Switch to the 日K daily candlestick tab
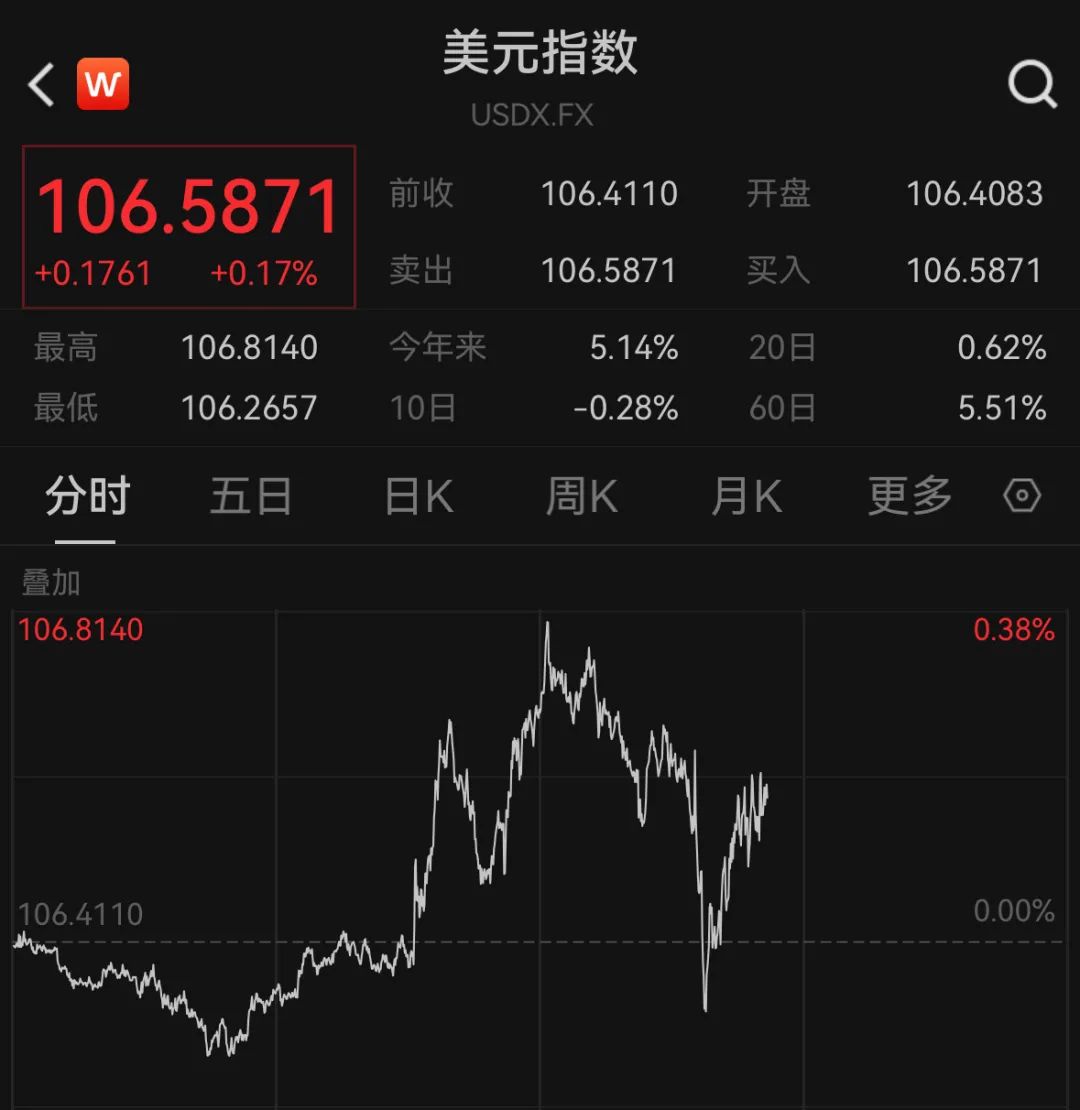This screenshot has width=1080, height=1110. [x=417, y=495]
